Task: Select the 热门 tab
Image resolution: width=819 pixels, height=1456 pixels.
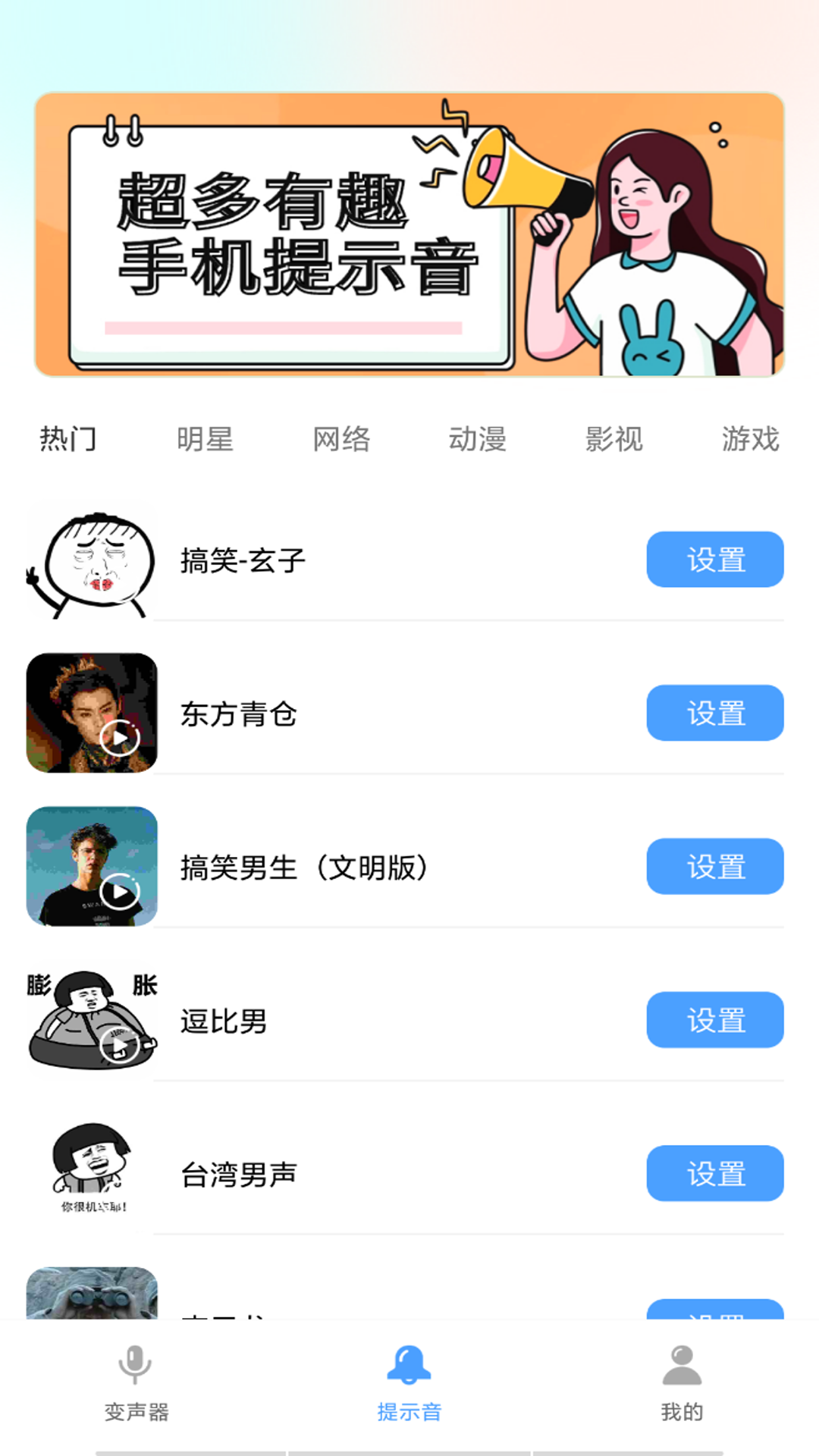Action: coord(67,438)
